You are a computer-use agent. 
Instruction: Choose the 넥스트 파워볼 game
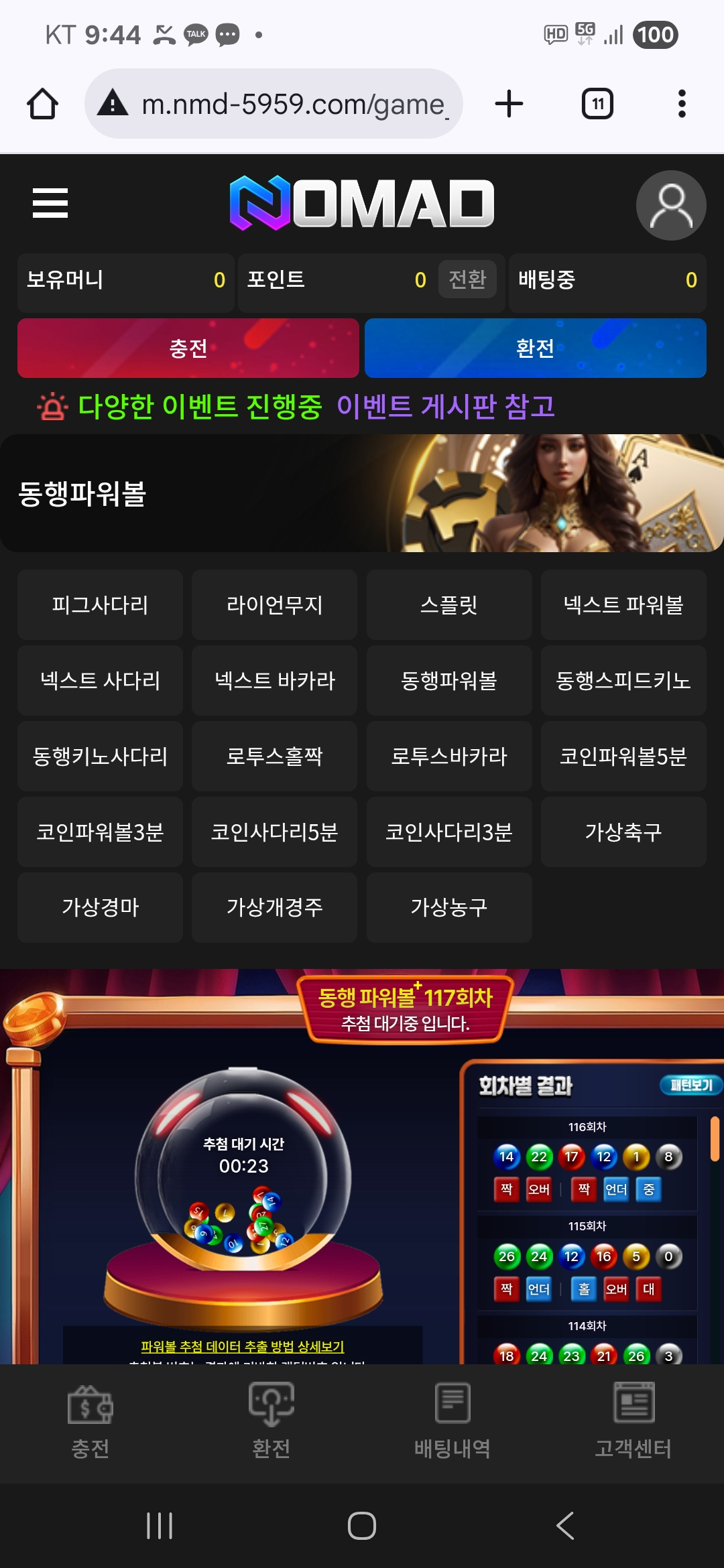click(623, 605)
